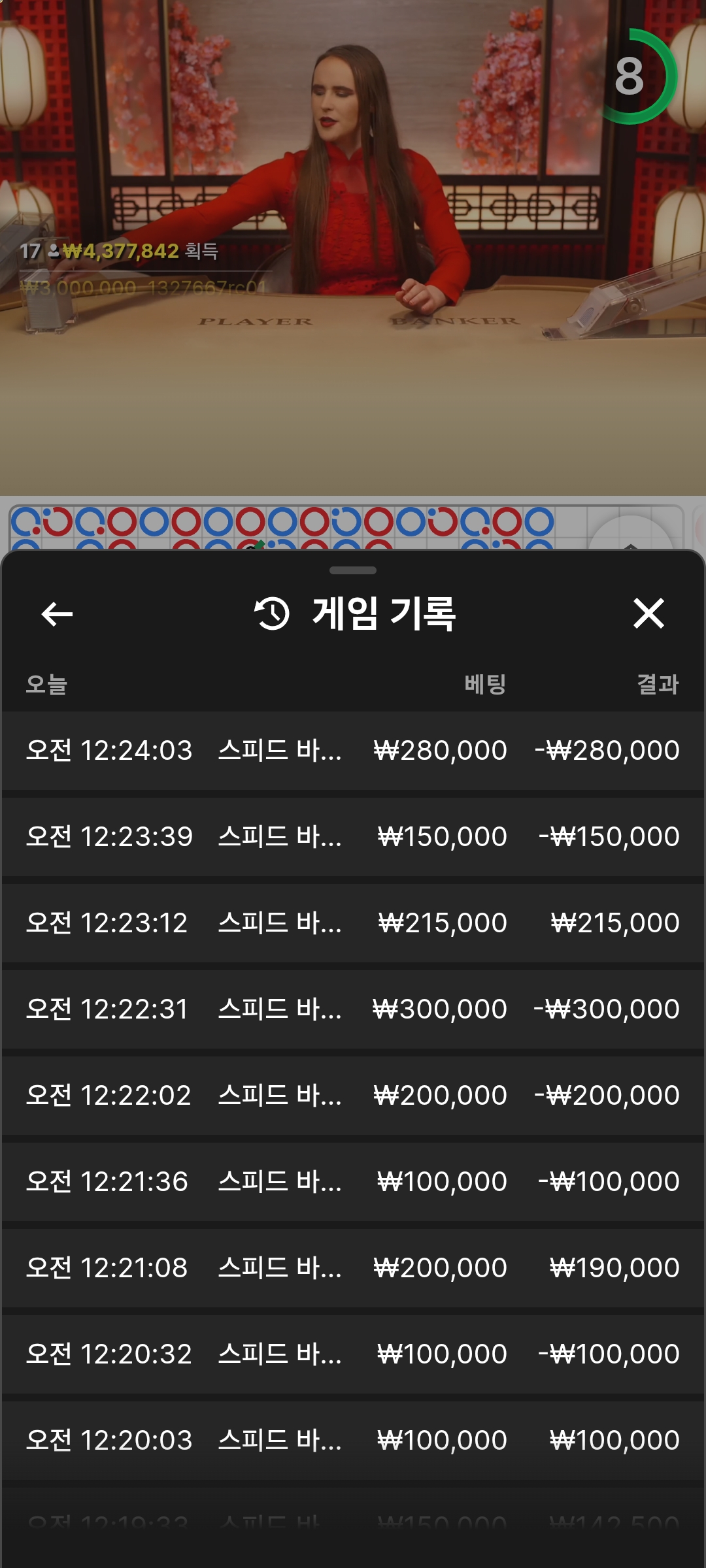706x1568 pixels.
Task: Select the 오전 12:20:03 game record
Action: 353,1441
